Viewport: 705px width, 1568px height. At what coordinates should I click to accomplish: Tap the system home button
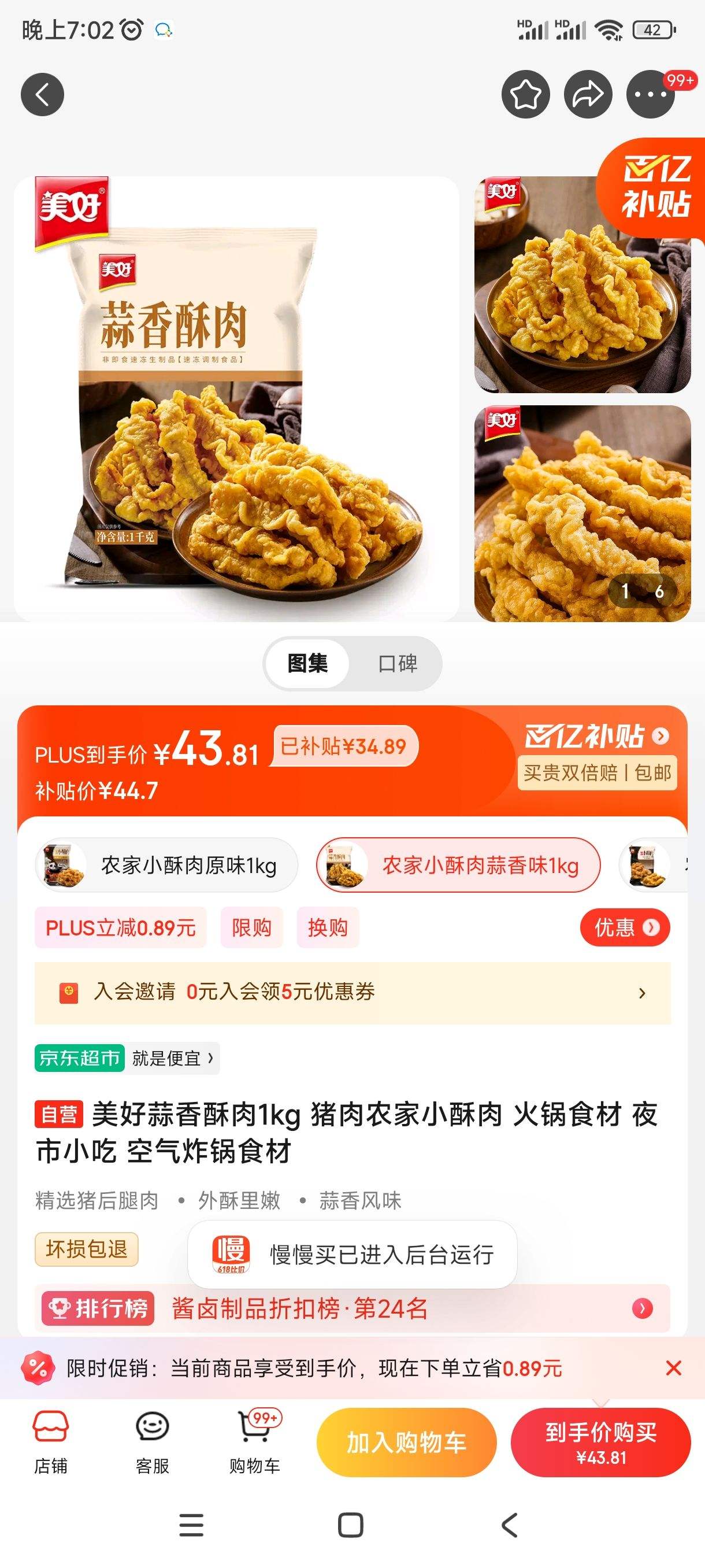pyautogui.click(x=350, y=1525)
